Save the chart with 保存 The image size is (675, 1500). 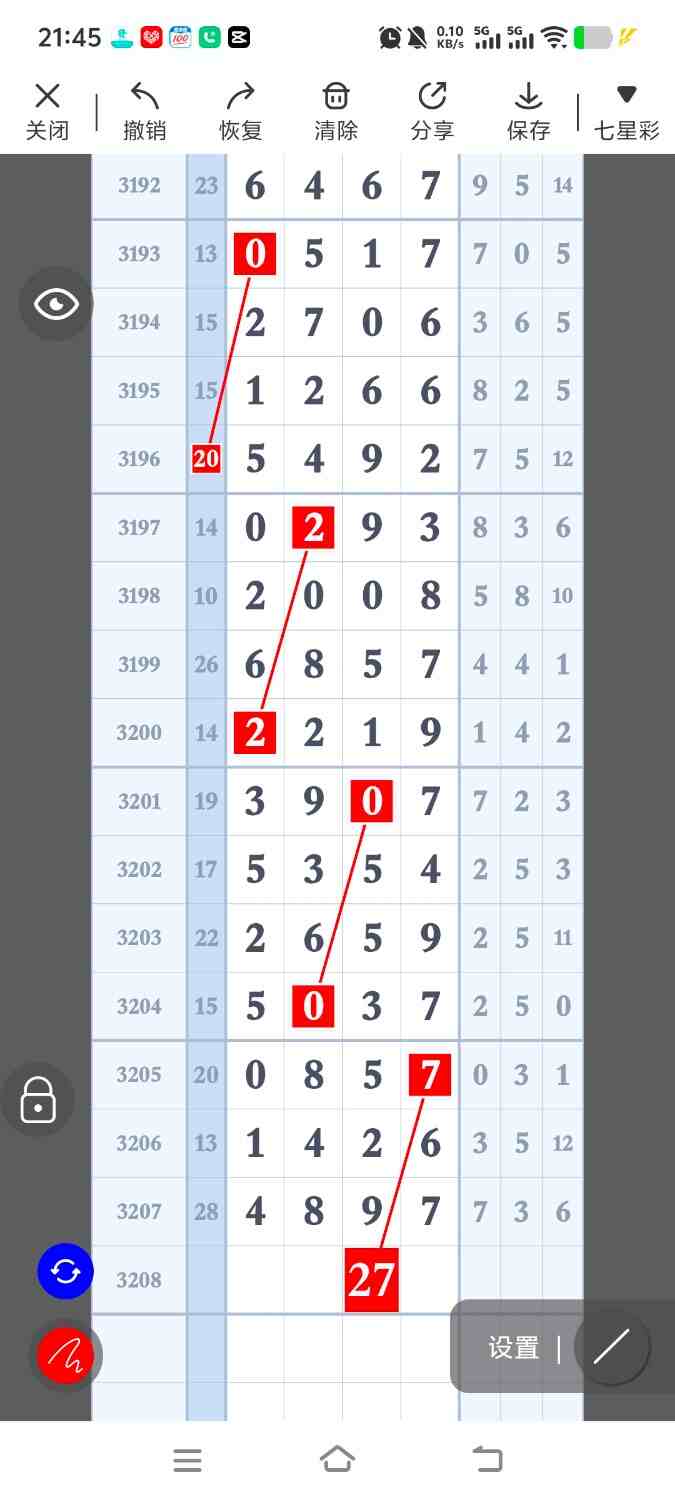point(528,111)
